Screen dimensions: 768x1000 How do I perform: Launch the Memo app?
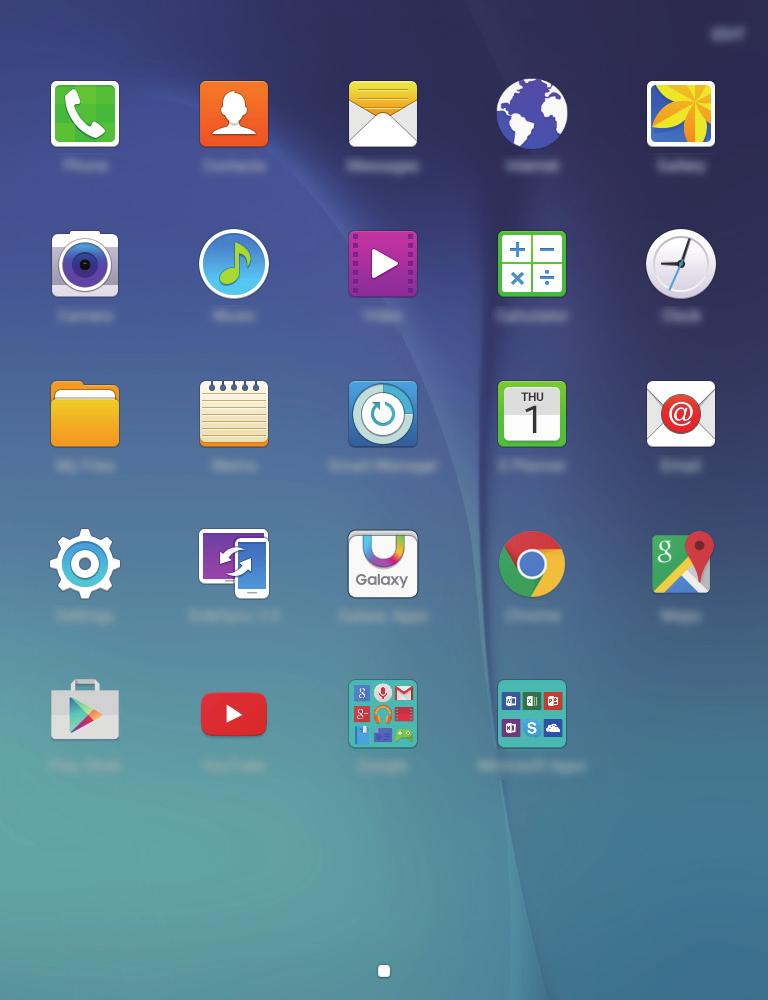[234, 414]
